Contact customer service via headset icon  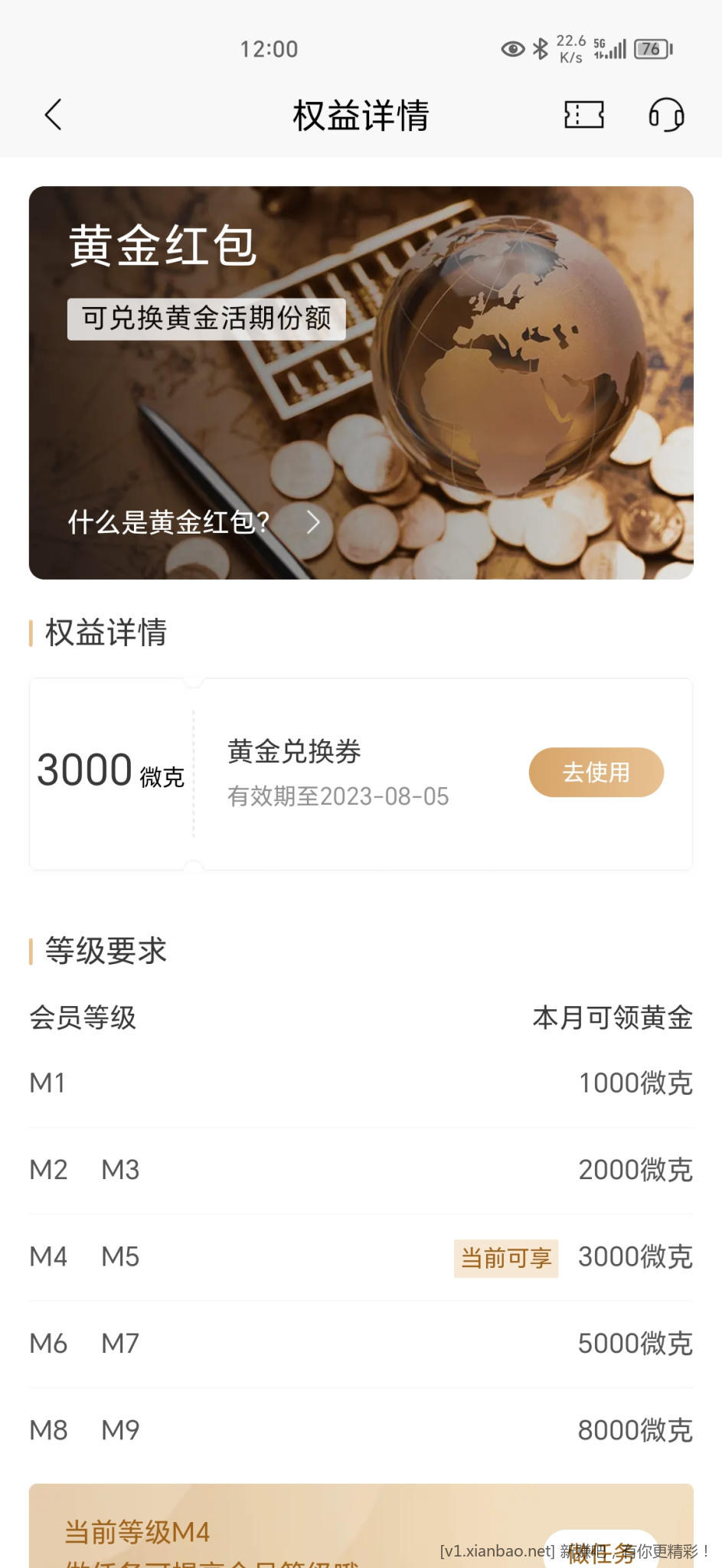665,115
